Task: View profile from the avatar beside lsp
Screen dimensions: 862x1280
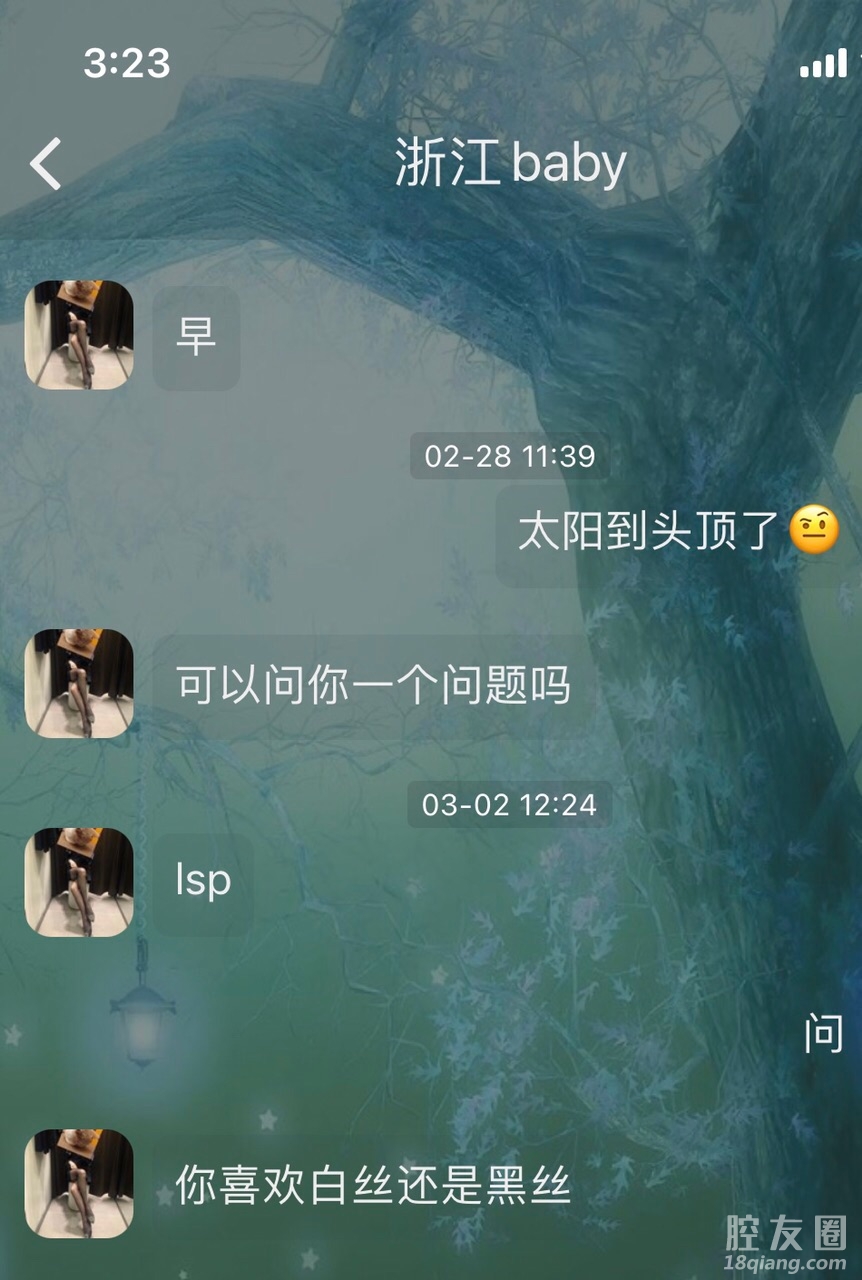Action: 79,882
